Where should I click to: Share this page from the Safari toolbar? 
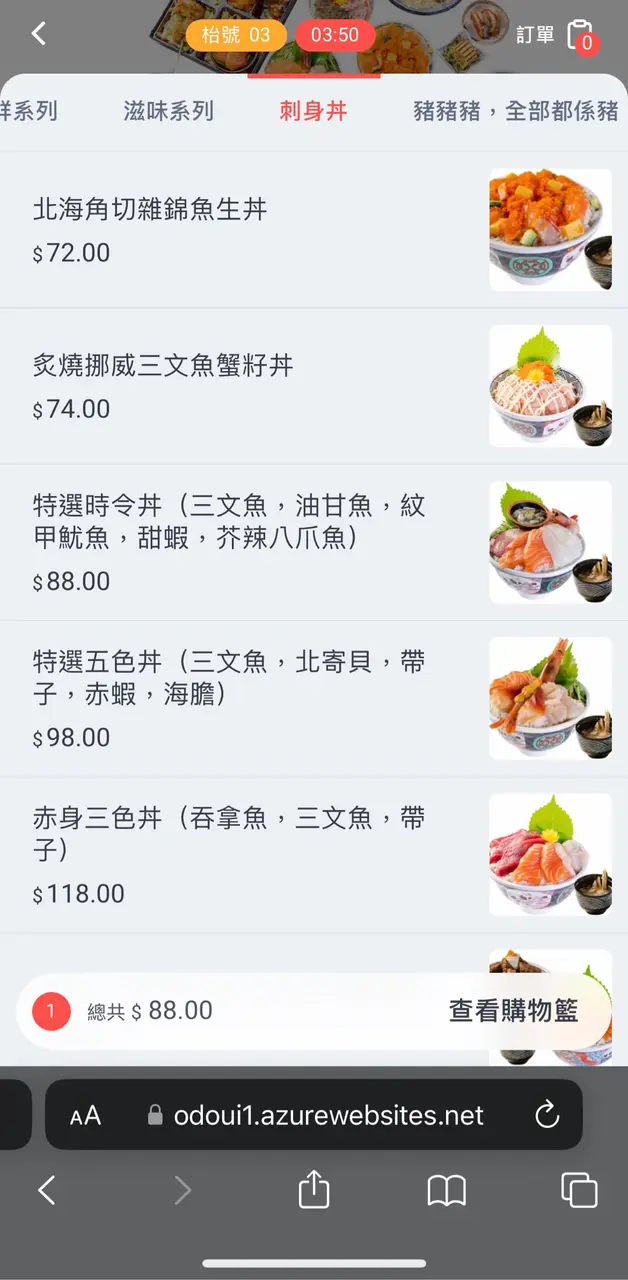pyautogui.click(x=314, y=1190)
